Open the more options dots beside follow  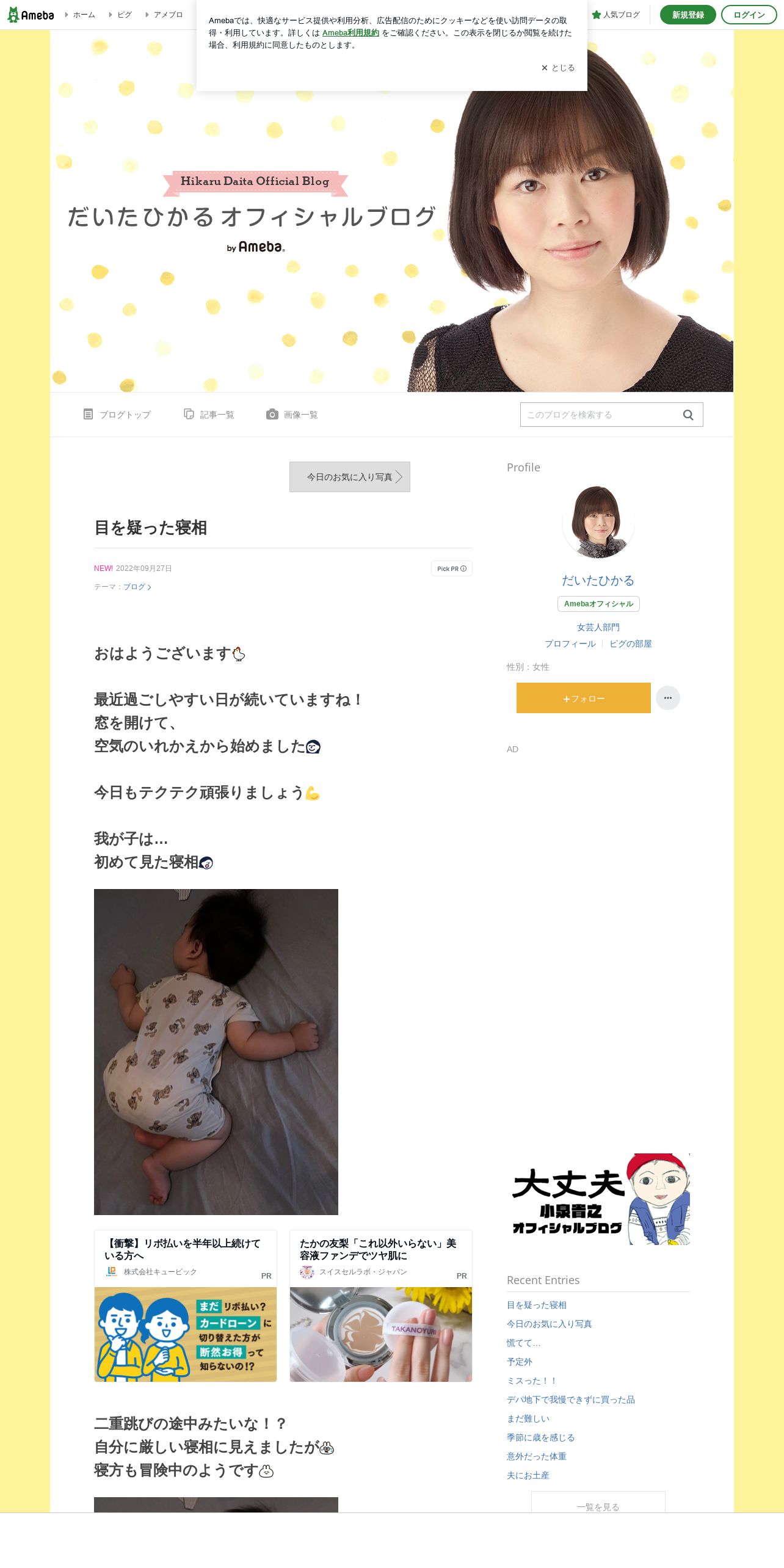tap(668, 698)
